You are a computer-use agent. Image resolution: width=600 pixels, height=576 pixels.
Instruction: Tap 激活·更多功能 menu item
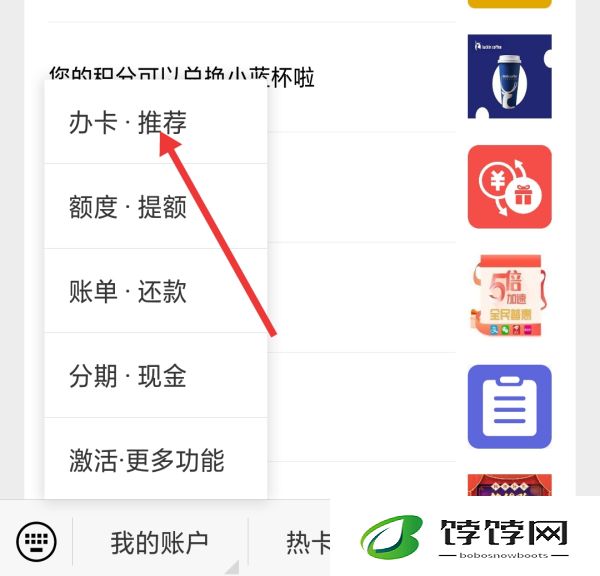point(147,460)
